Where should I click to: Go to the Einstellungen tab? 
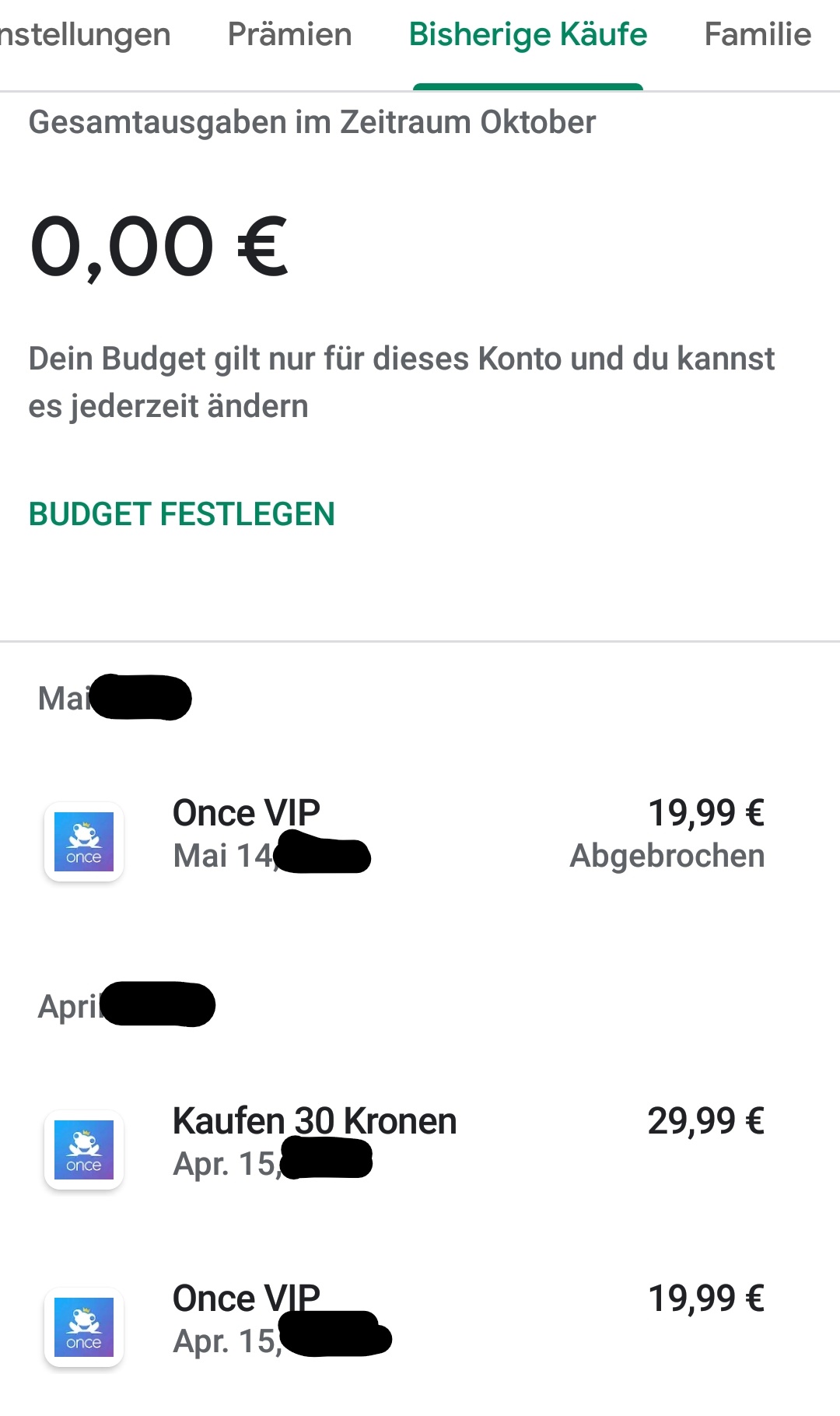[x=84, y=35]
